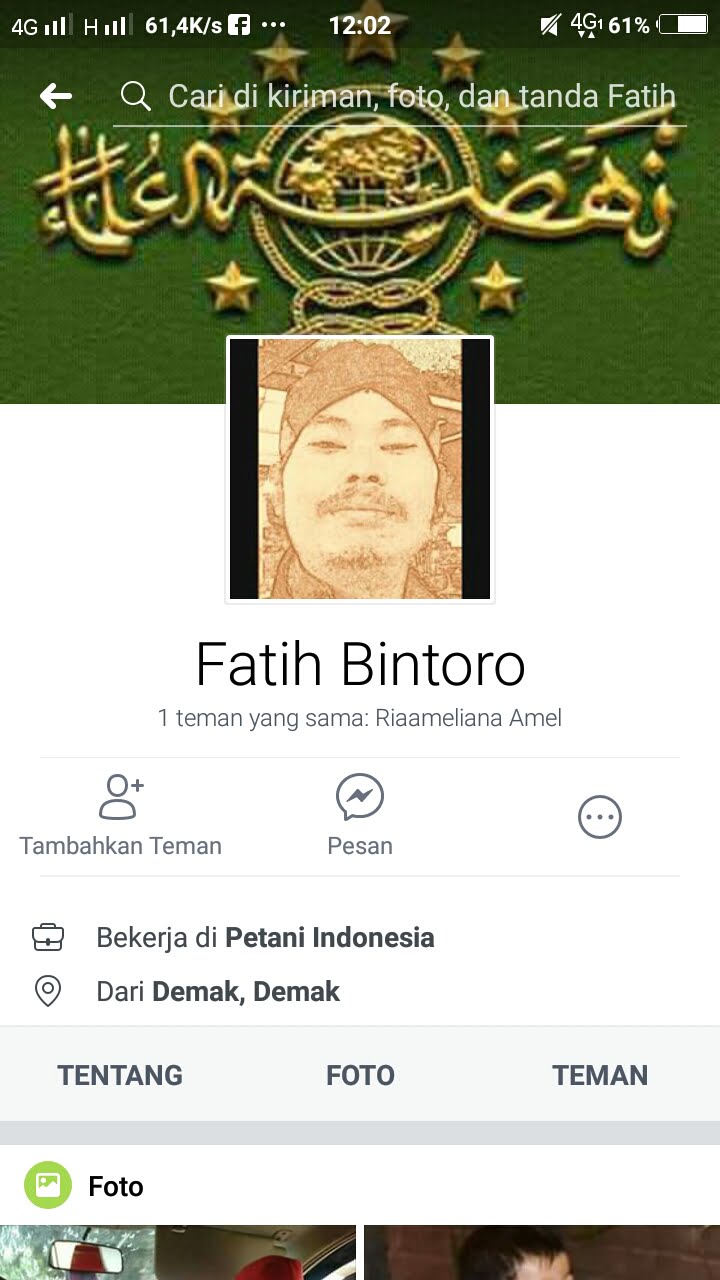Switch to the TENTANG tab
The image size is (720, 1280).
(x=120, y=1075)
